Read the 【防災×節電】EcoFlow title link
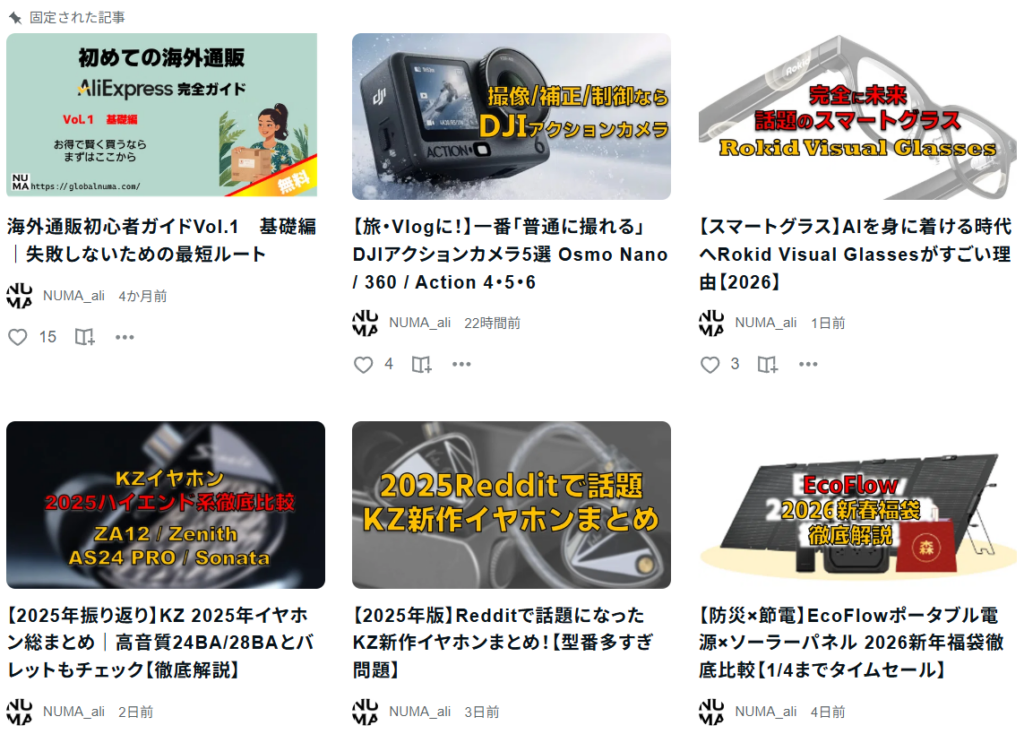1024x734 pixels. coord(850,642)
